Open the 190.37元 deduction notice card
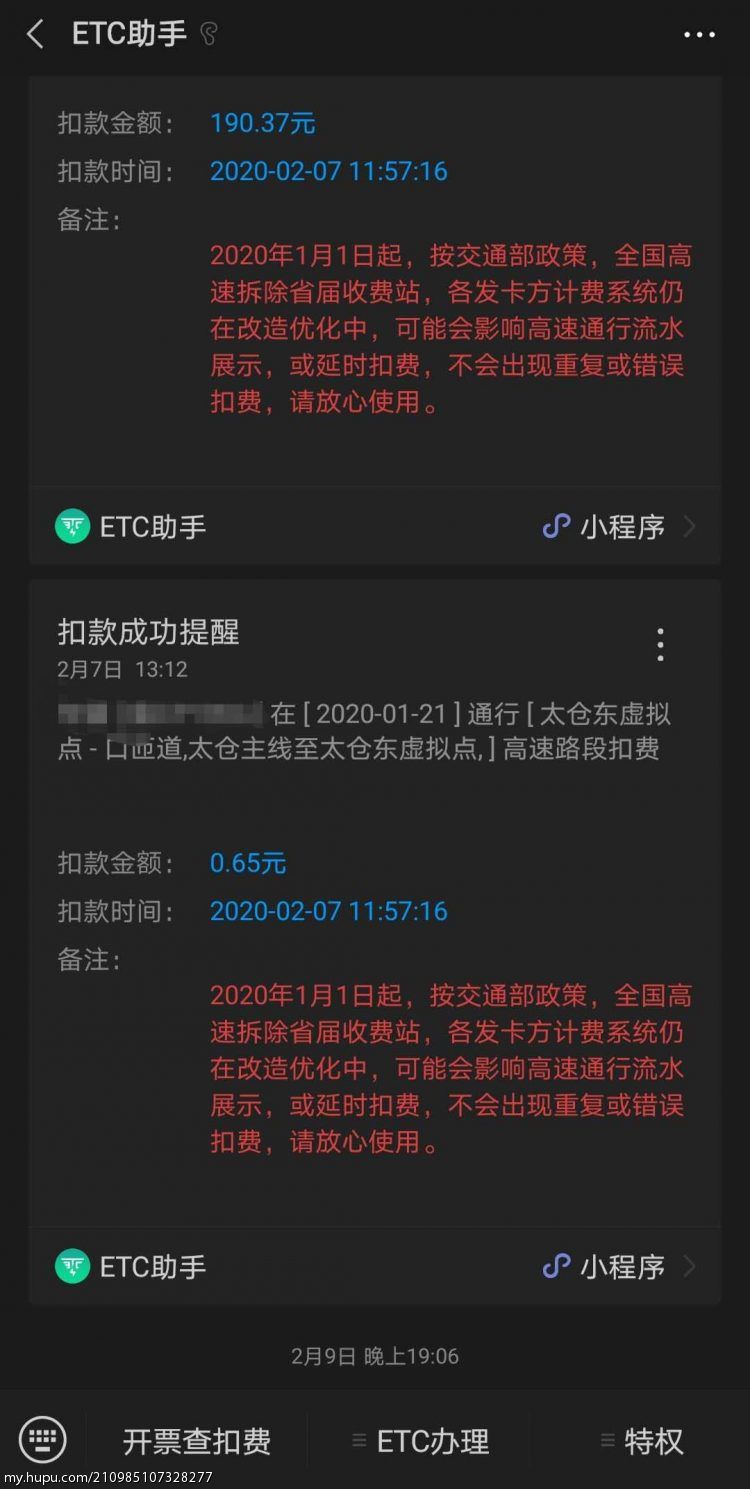750x1489 pixels. tap(375, 281)
